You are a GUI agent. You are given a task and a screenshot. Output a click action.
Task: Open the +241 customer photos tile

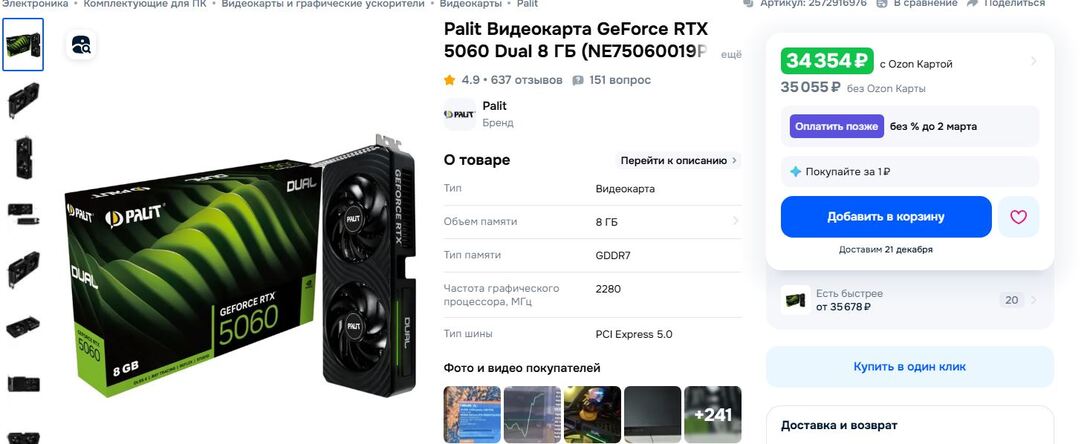point(712,415)
